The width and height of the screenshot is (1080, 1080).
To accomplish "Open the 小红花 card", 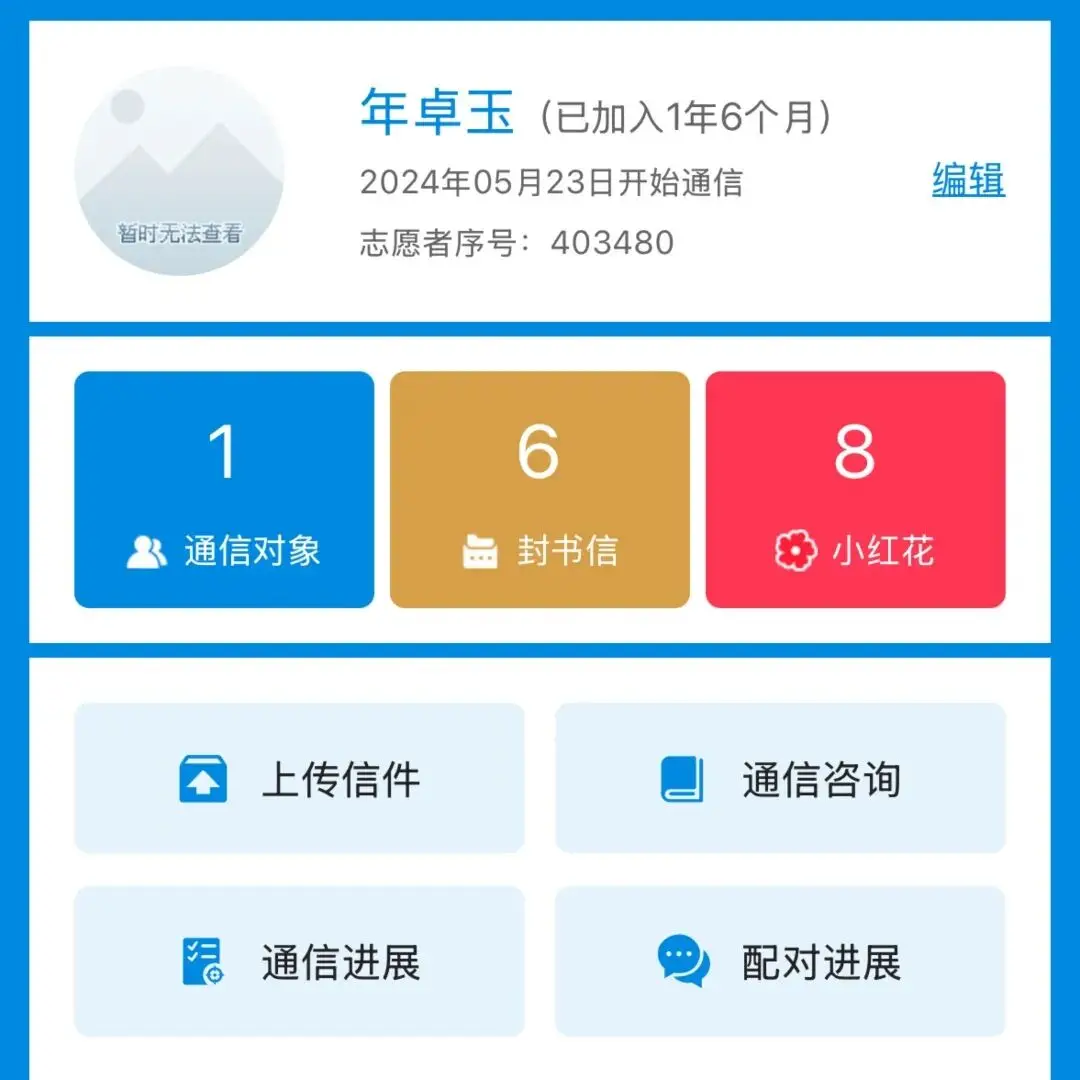I will (x=855, y=490).
